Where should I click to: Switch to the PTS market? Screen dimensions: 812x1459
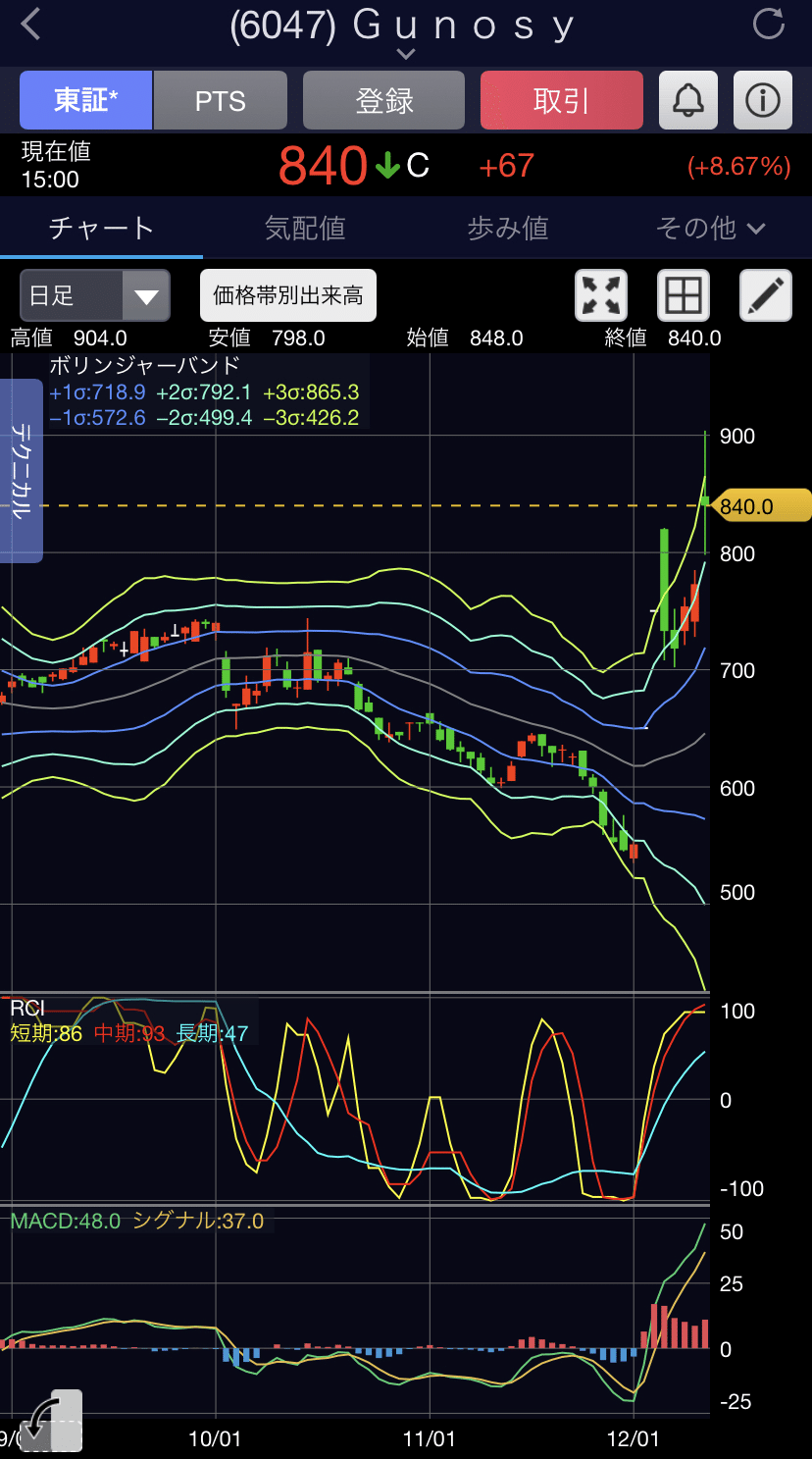pos(221,100)
